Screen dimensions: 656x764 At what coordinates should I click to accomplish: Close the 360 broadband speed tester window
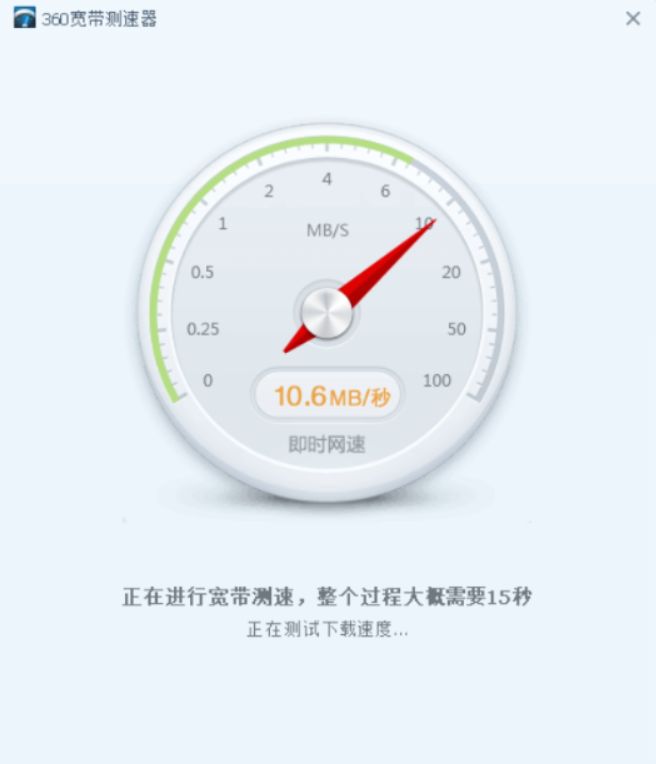point(632,19)
